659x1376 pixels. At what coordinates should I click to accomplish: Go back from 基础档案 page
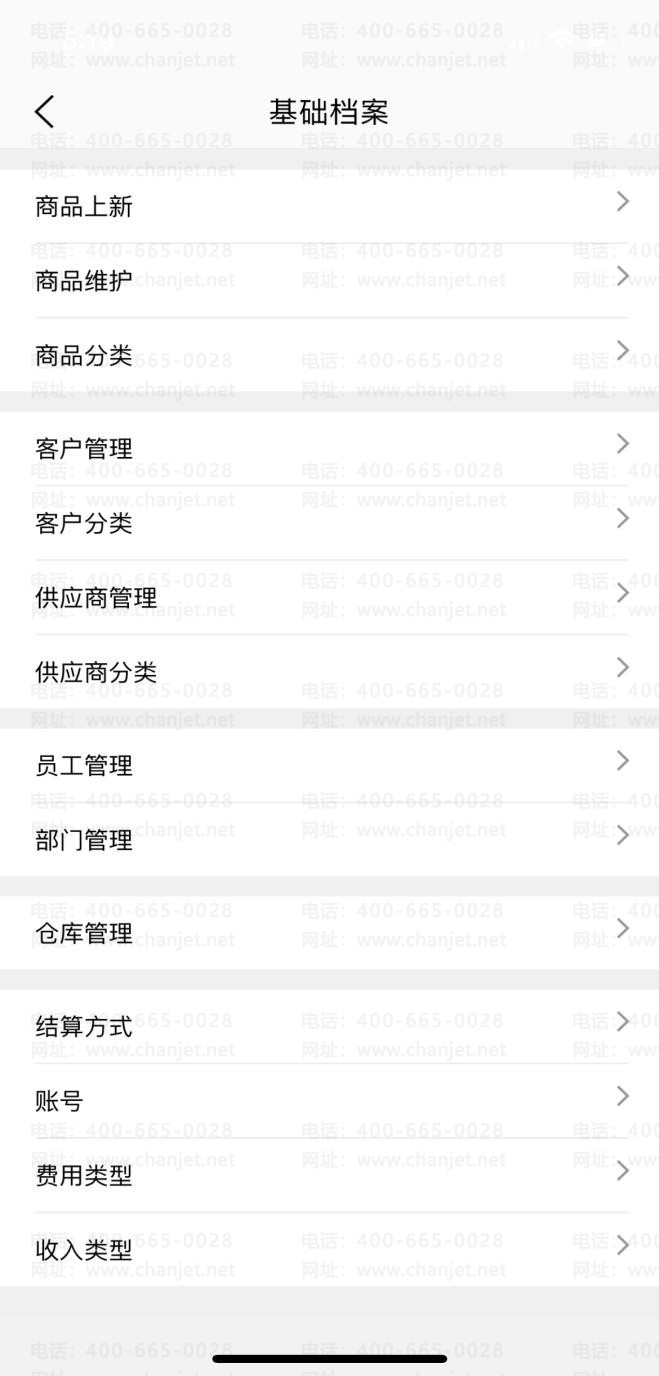44,112
